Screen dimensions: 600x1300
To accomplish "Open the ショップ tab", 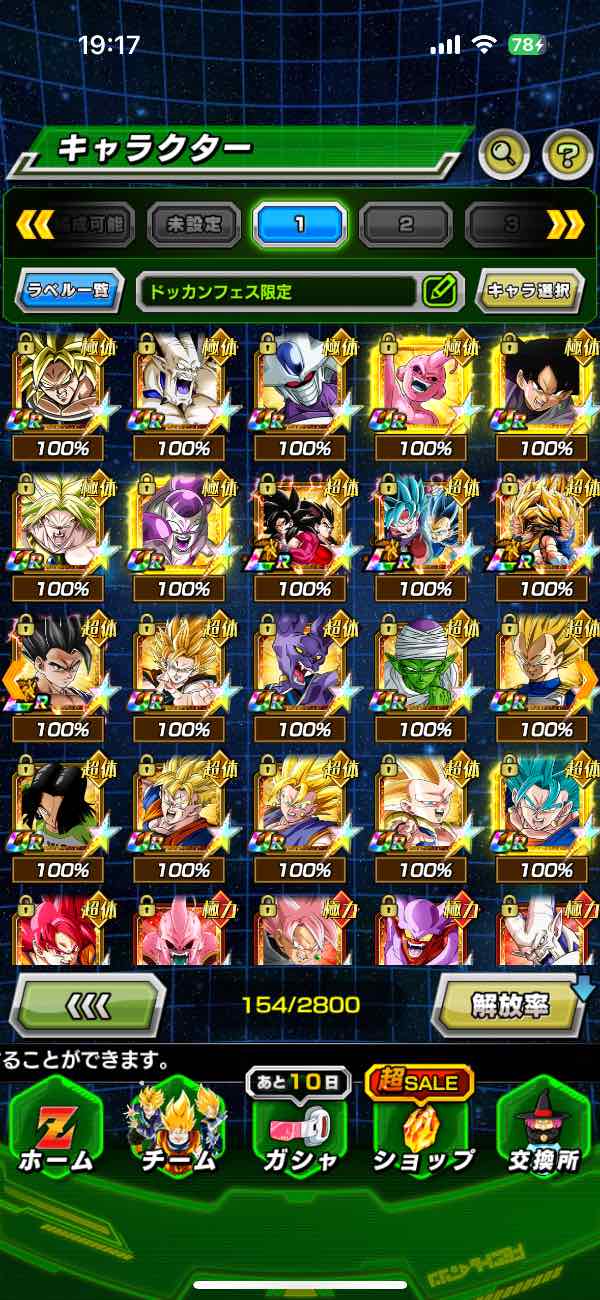I will click(x=422, y=1130).
